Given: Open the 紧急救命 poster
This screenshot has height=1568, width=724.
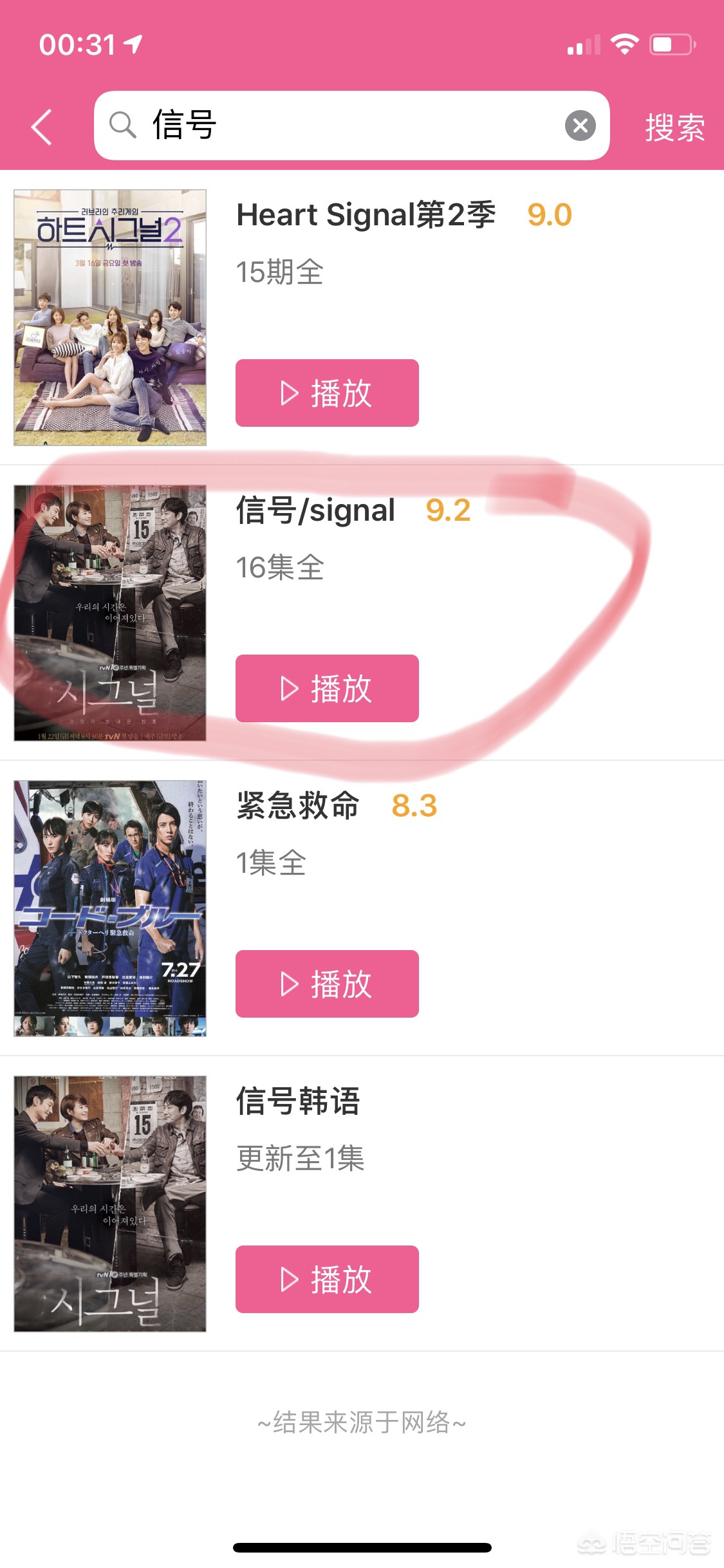Looking at the screenshot, I should [110, 908].
